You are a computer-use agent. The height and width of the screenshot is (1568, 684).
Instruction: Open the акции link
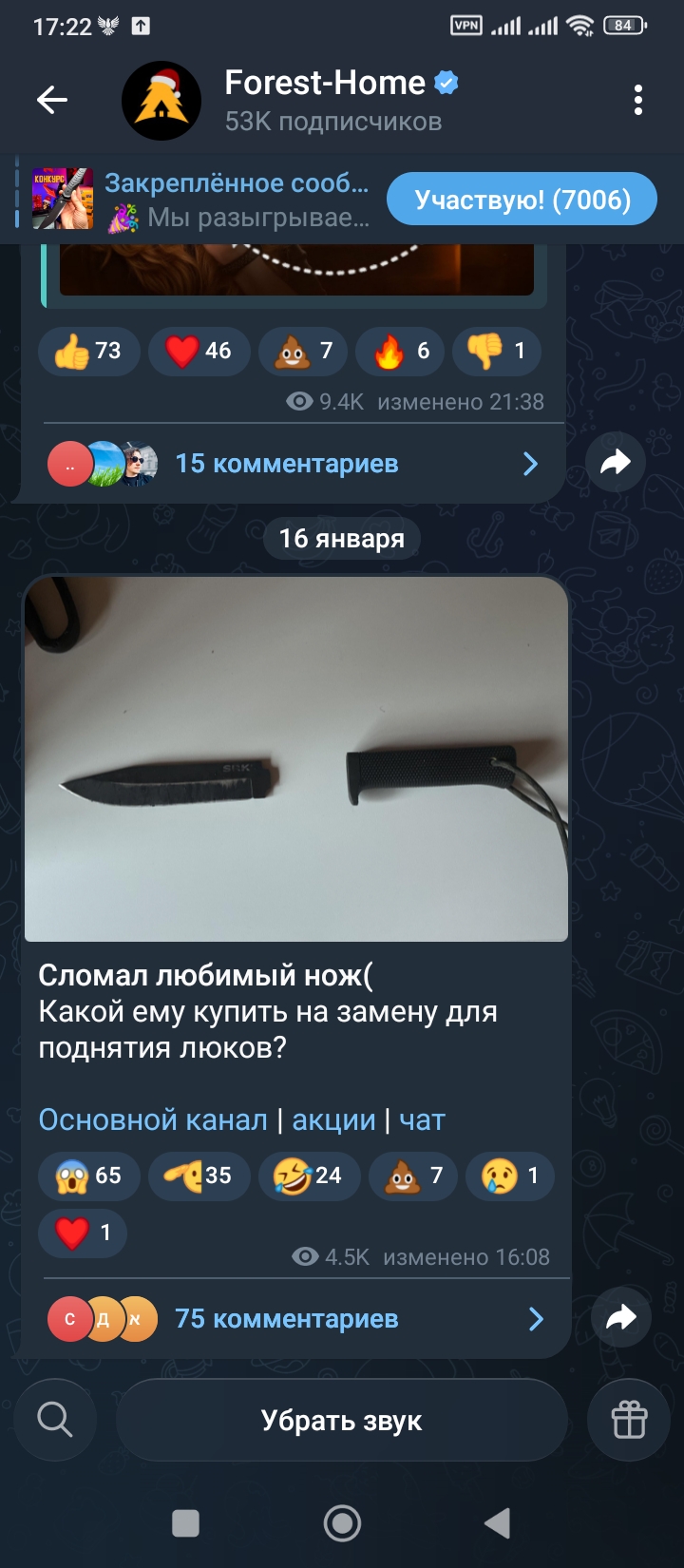[x=333, y=1119]
